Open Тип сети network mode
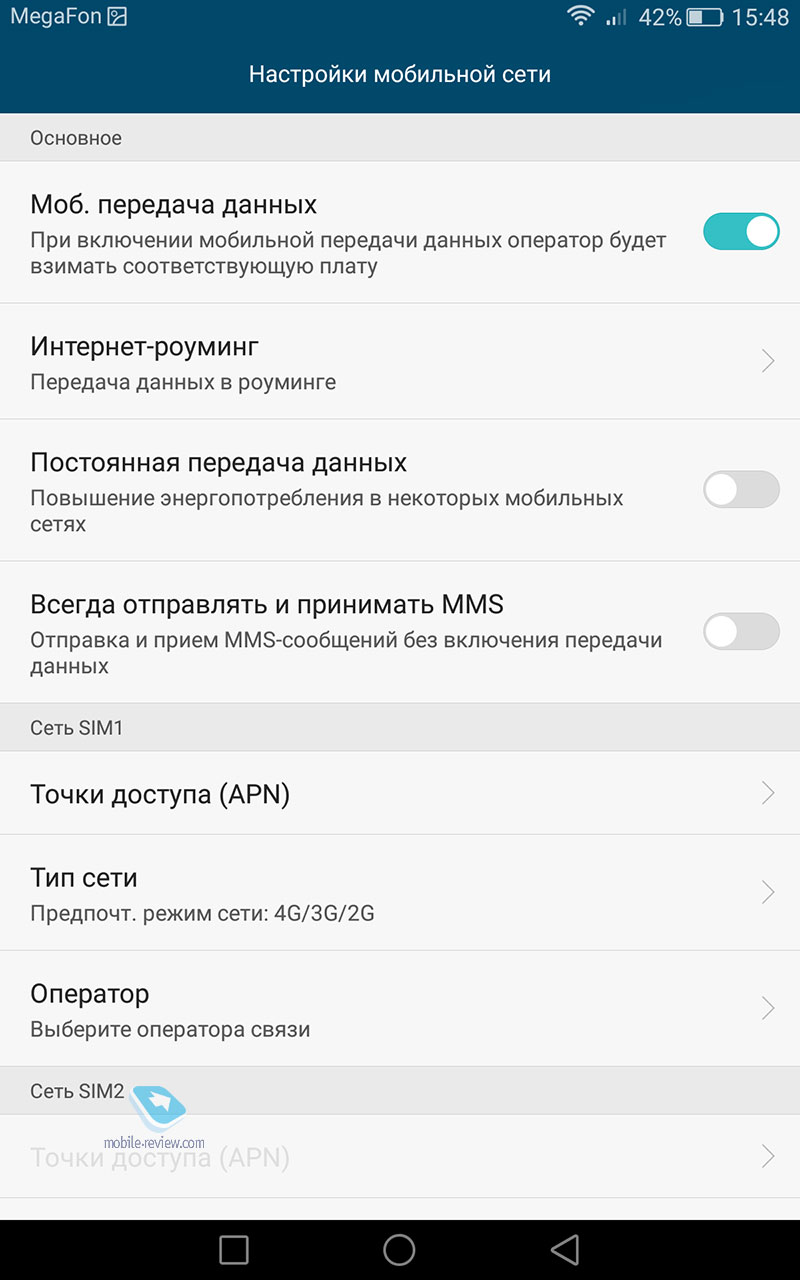The image size is (800, 1280). pos(400,892)
